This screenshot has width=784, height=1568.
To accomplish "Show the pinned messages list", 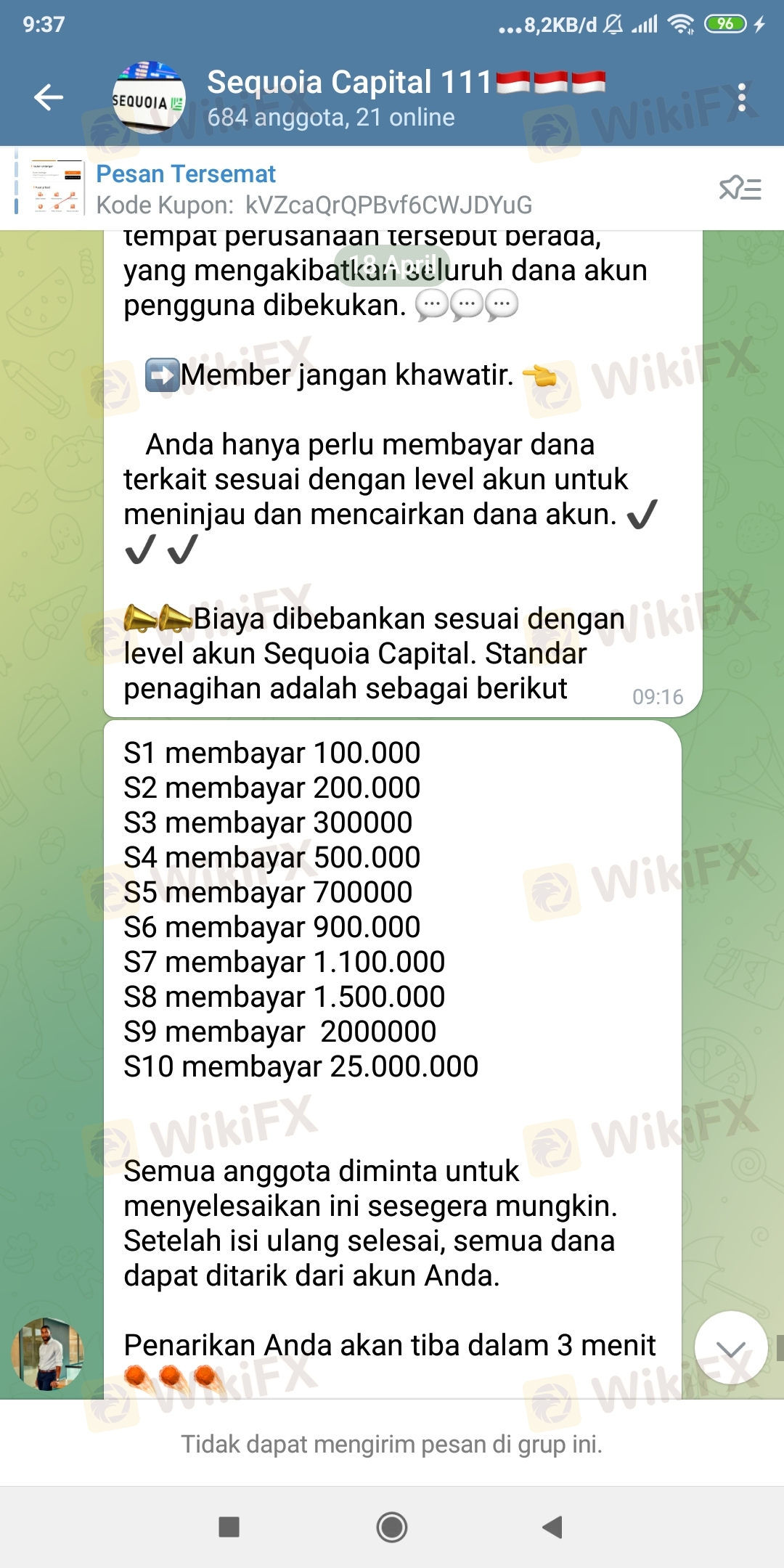I will click(740, 189).
